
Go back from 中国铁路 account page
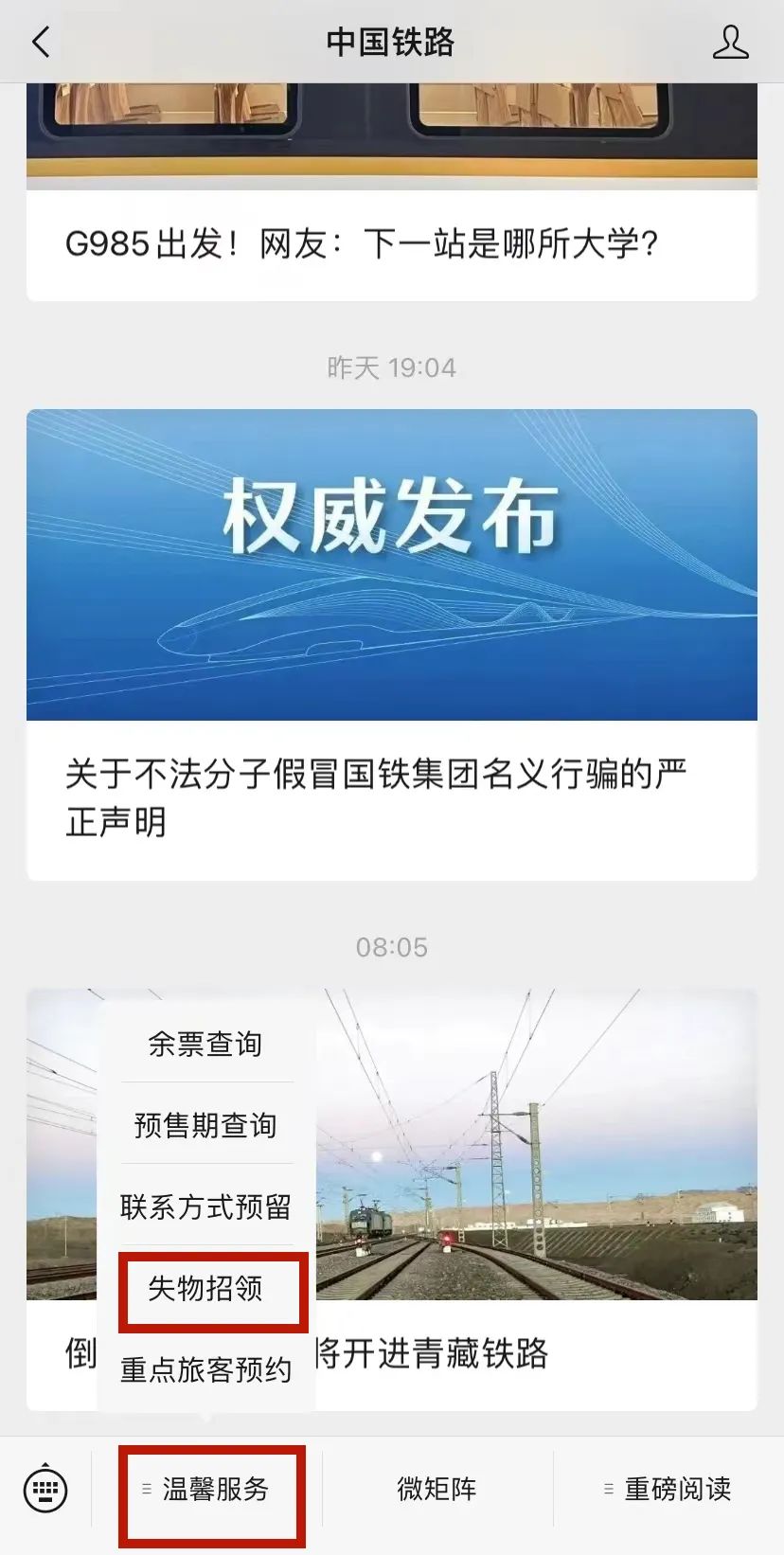click(41, 43)
